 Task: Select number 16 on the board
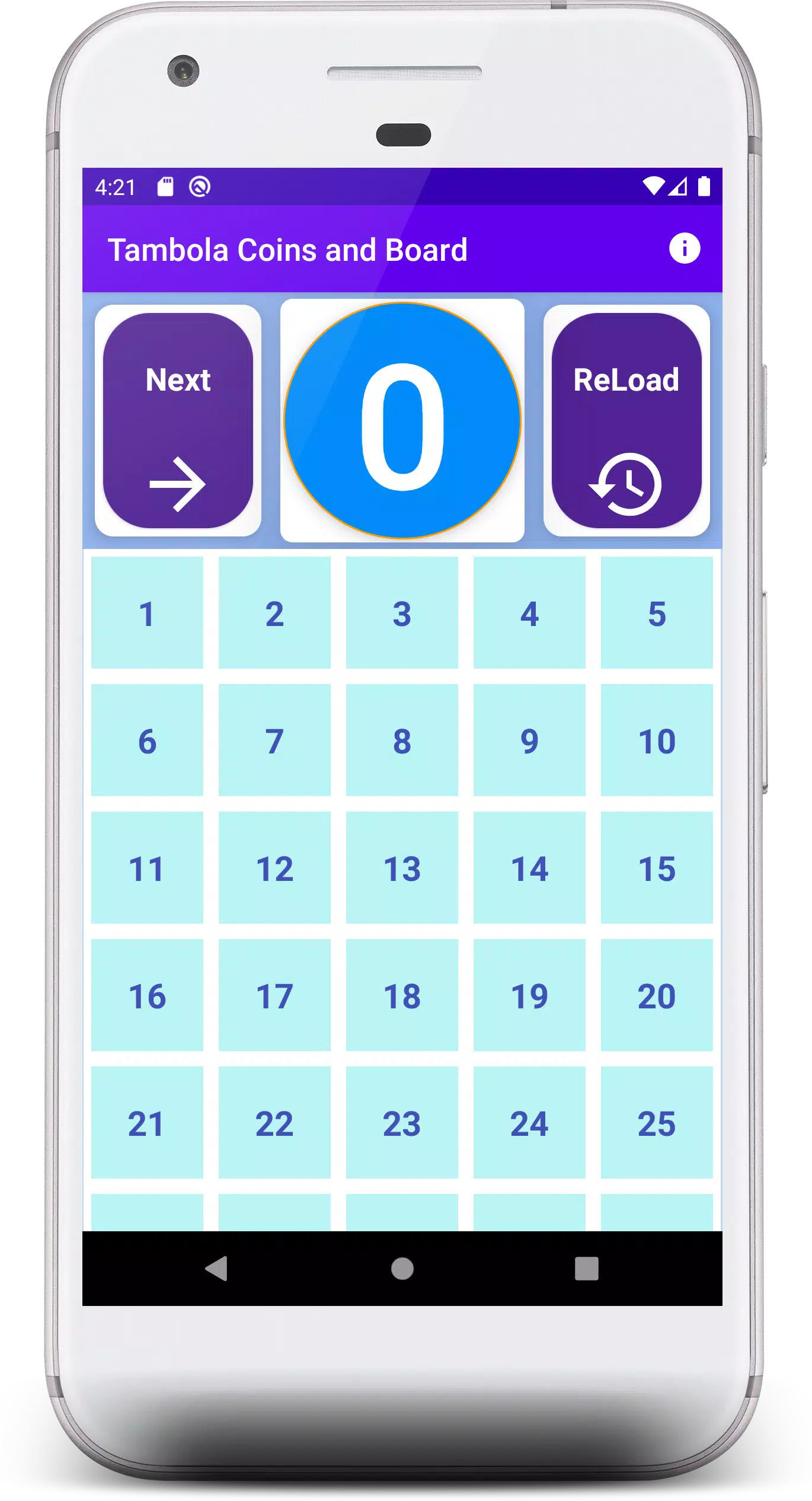147,995
